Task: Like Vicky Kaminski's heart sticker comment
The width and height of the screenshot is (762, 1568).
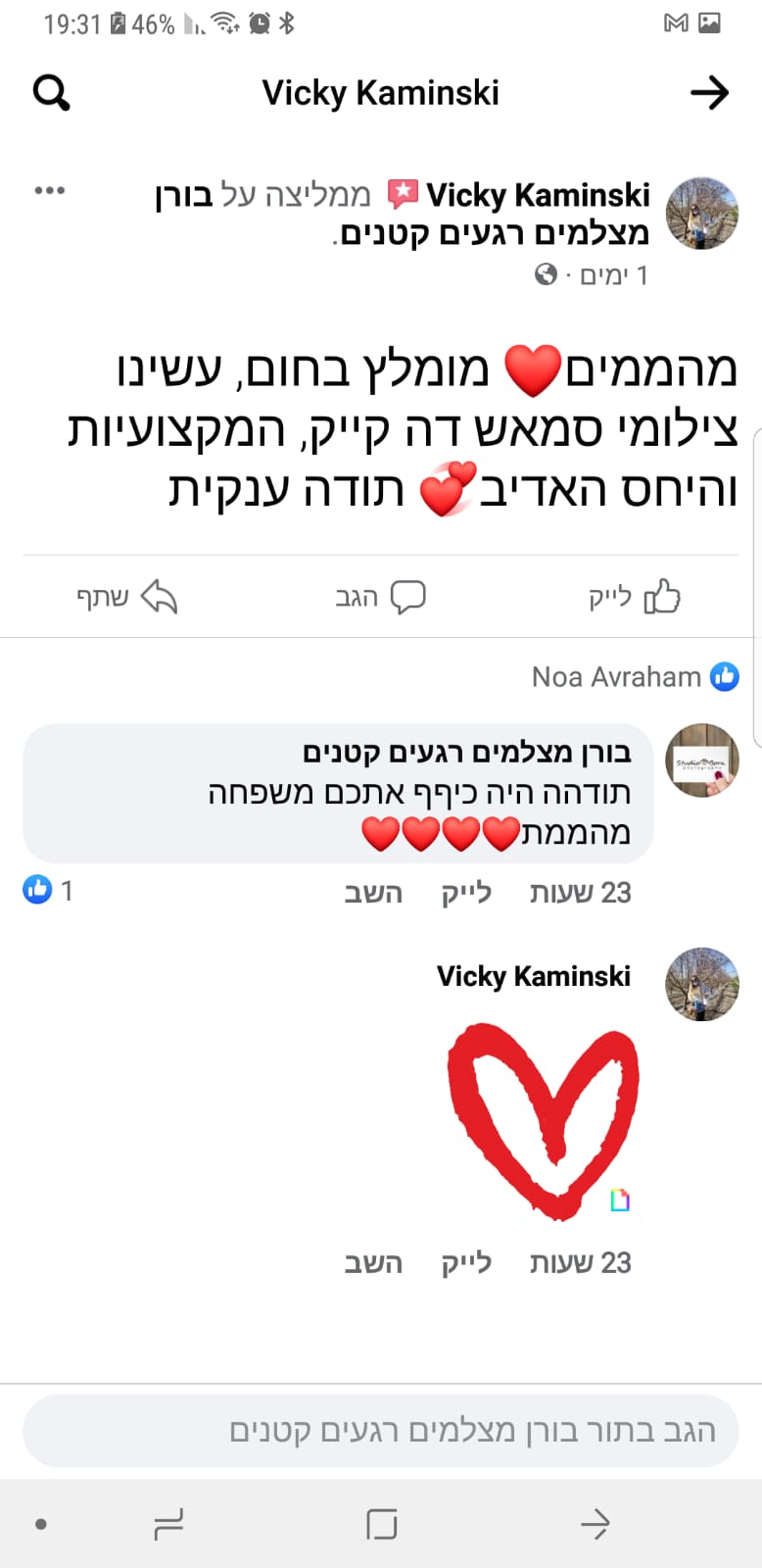Action: pyautogui.click(x=466, y=1263)
